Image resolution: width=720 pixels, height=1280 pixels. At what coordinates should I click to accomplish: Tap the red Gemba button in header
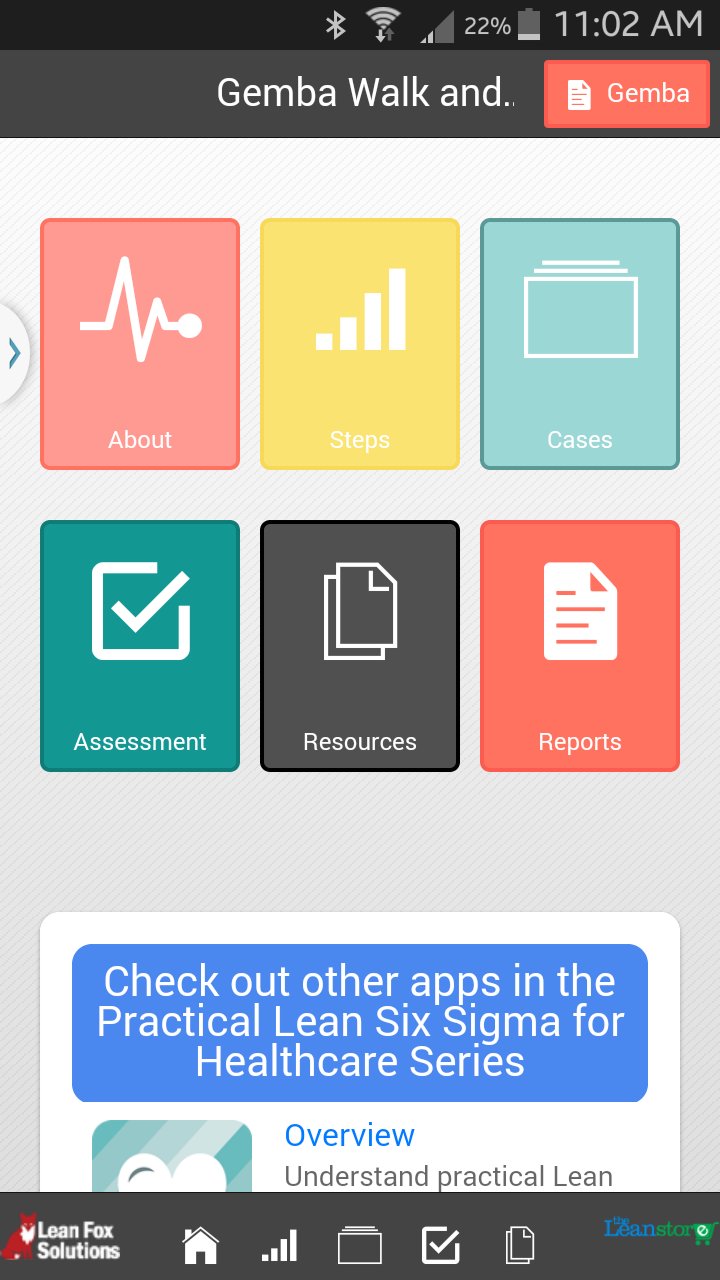click(626, 93)
